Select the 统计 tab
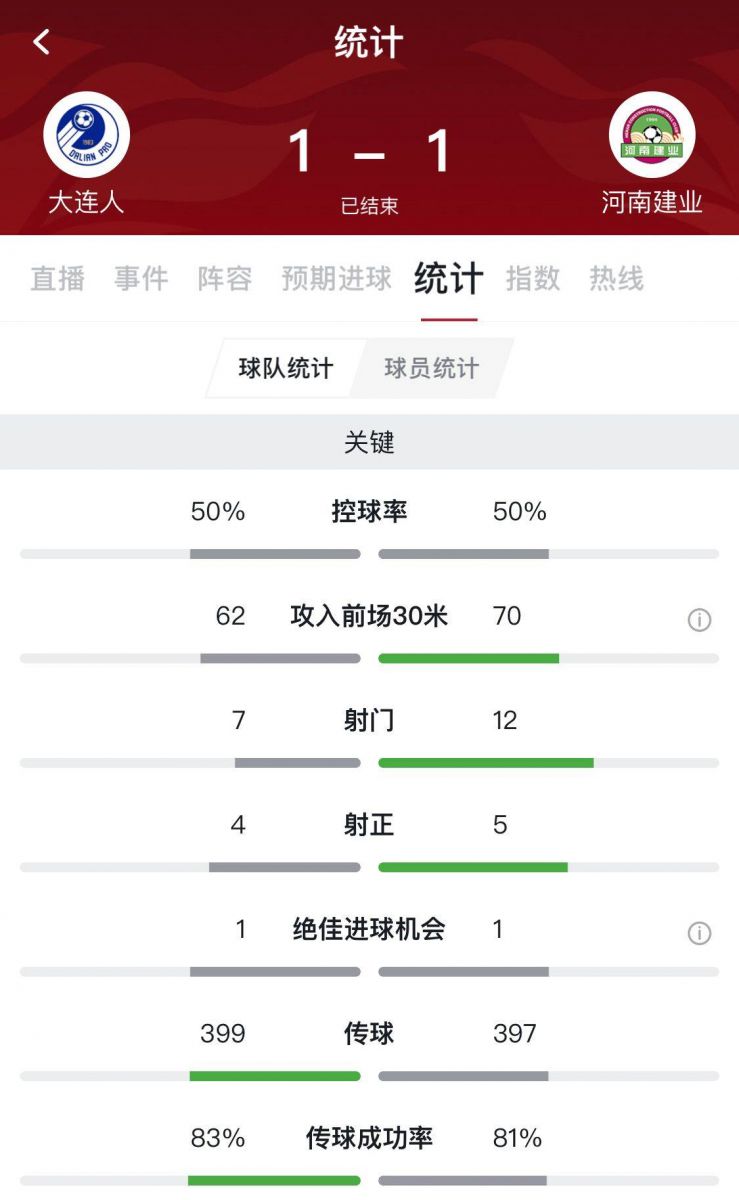The width and height of the screenshot is (739, 1200). [x=449, y=279]
